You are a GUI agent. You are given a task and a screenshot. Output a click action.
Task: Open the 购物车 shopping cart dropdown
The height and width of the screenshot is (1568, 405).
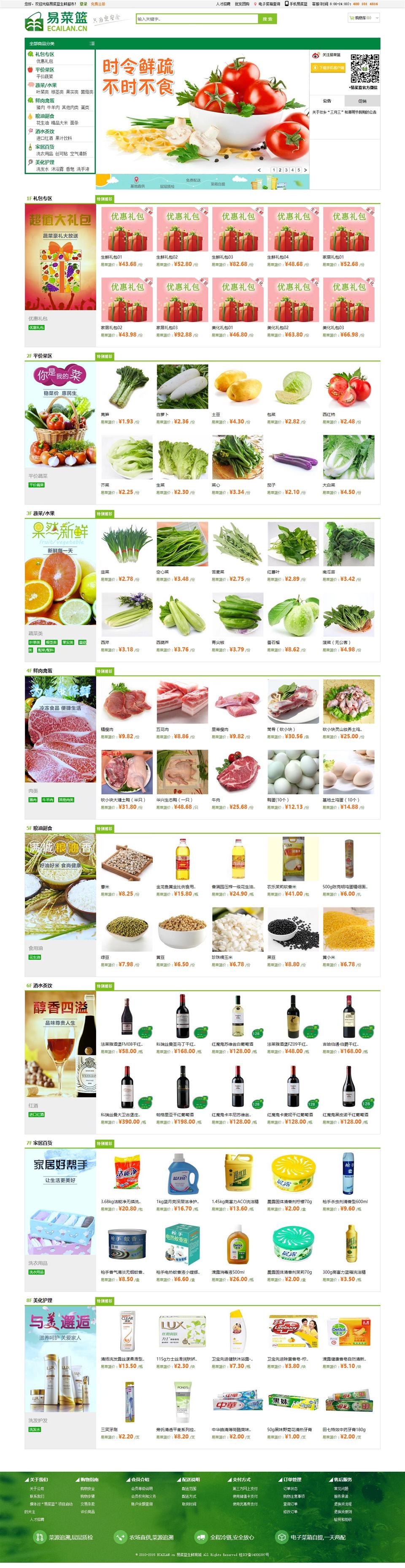[363, 18]
